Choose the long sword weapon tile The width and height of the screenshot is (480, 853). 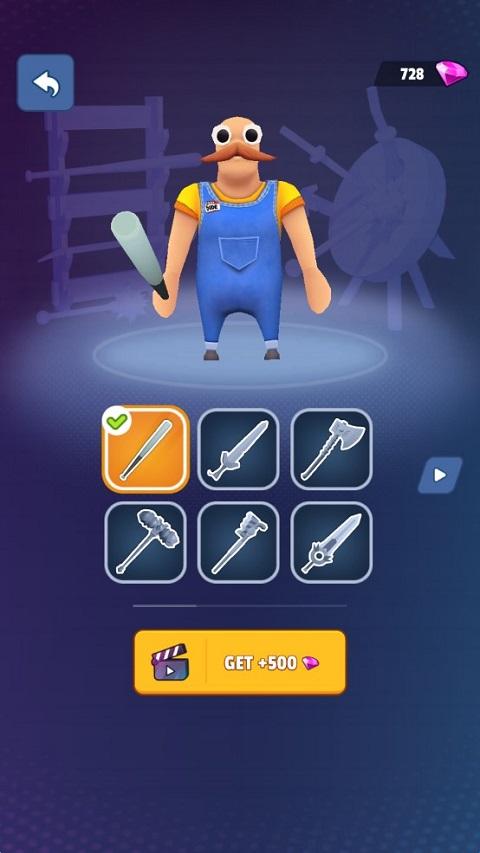point(238,449)
